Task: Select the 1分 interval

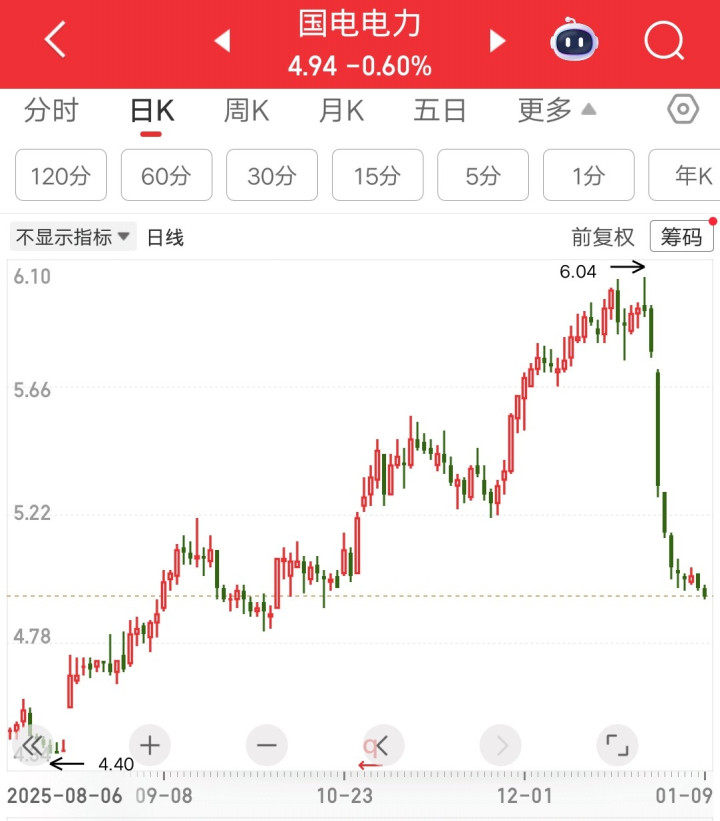Action: click(588, 176)
